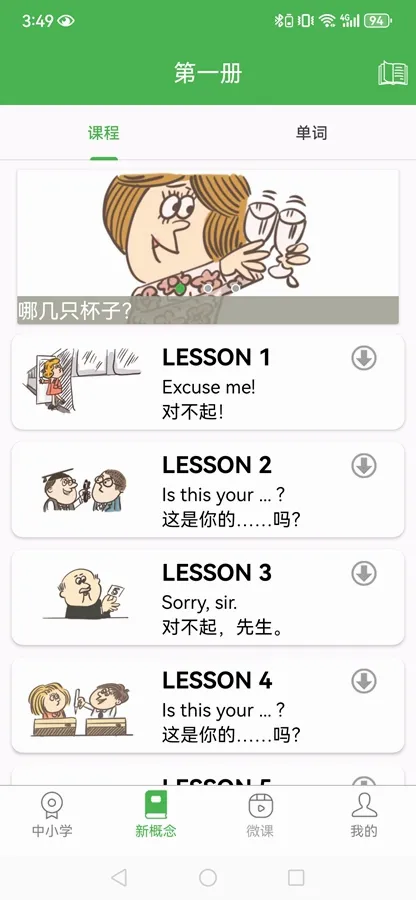416x900 pixels.
Task: Switch to the 微课 tab
Action: [260, 814]
